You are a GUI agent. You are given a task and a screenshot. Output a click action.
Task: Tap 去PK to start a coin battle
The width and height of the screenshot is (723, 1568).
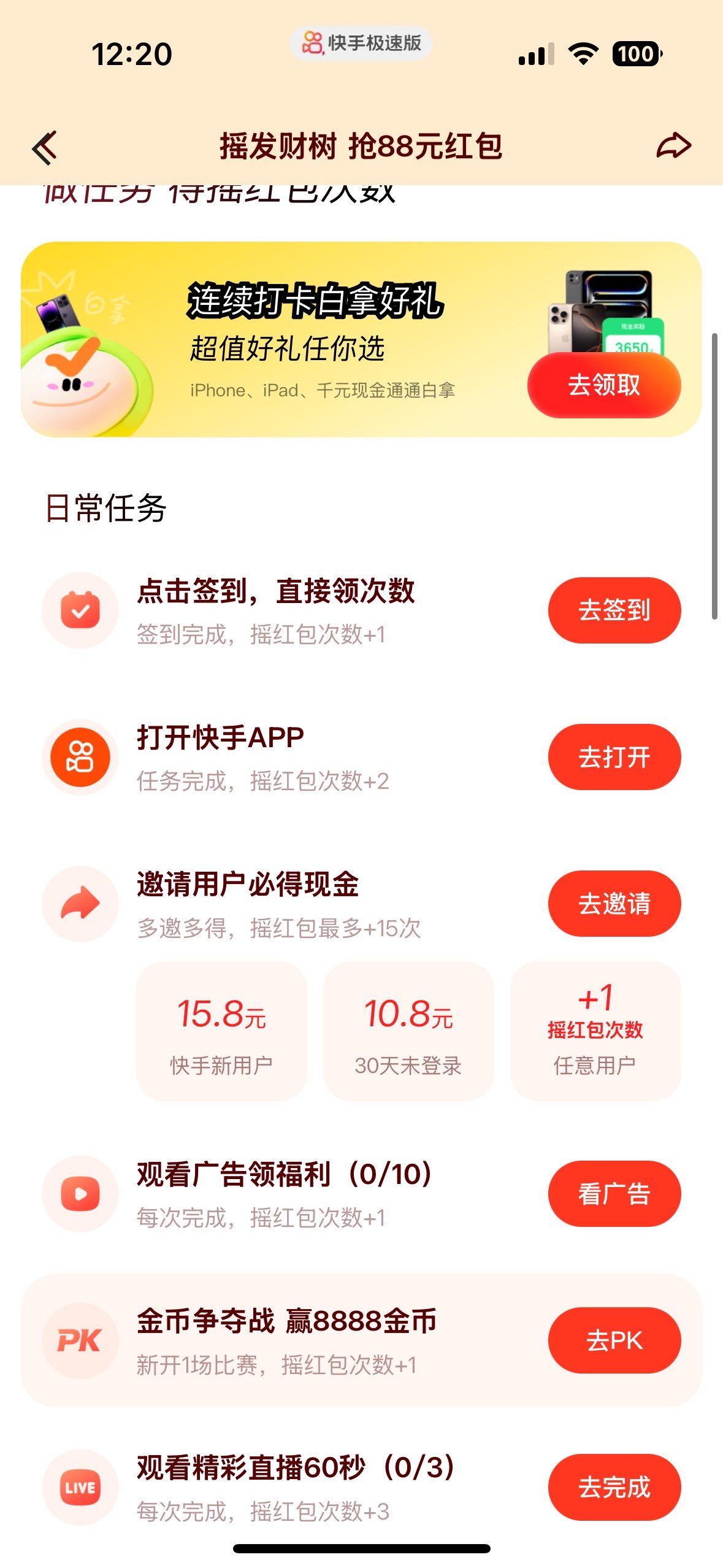click(x=614, y=1341)
